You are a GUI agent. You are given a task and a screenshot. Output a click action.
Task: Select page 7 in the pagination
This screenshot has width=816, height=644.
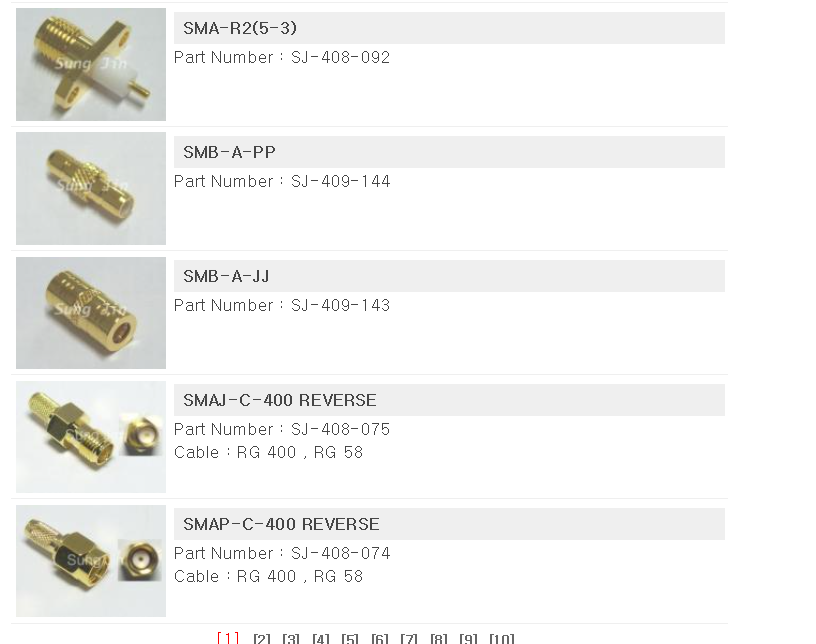pyautogui.click(x=409, y=638)
